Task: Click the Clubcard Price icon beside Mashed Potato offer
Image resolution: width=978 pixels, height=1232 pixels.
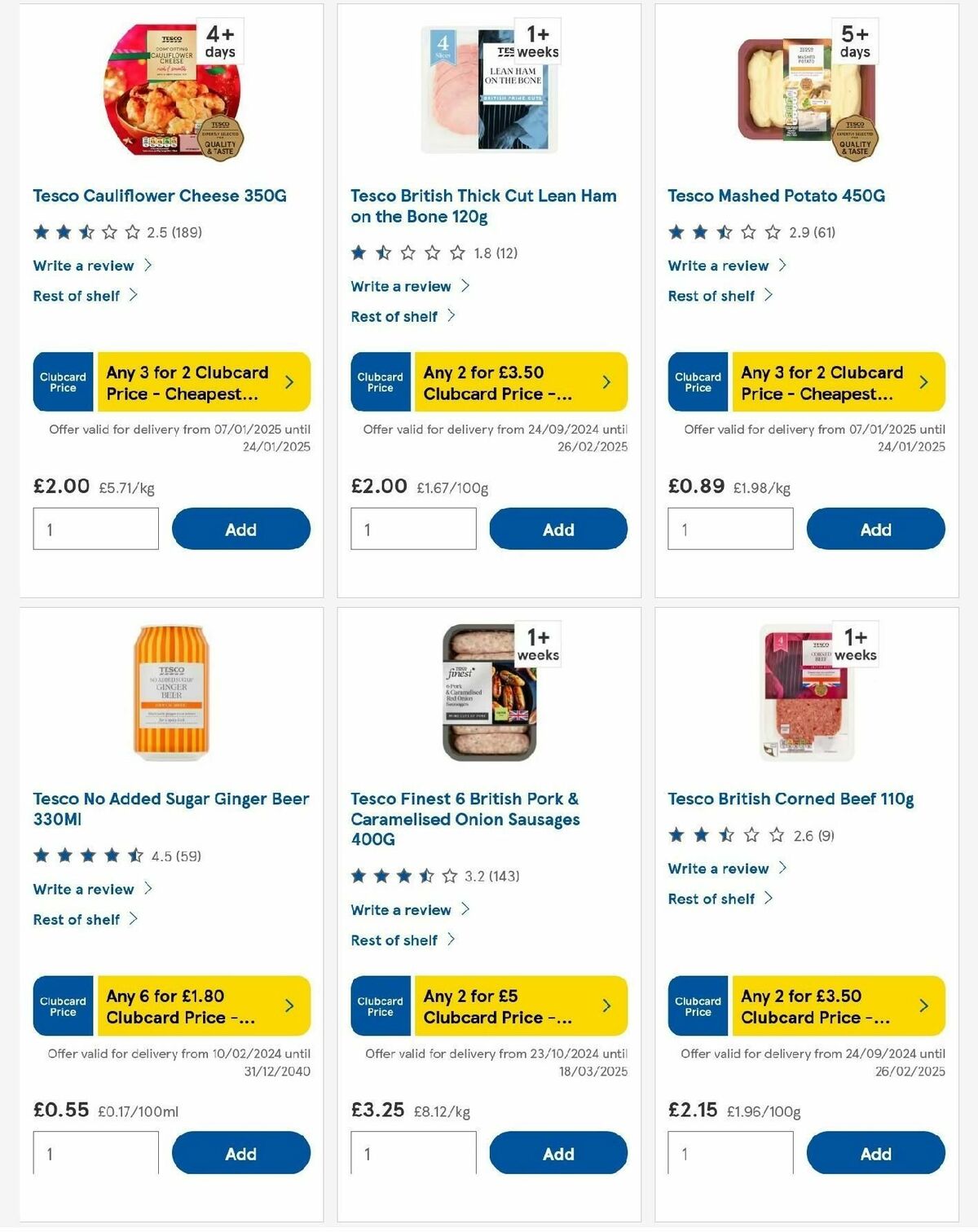Action: pos(698,381)
